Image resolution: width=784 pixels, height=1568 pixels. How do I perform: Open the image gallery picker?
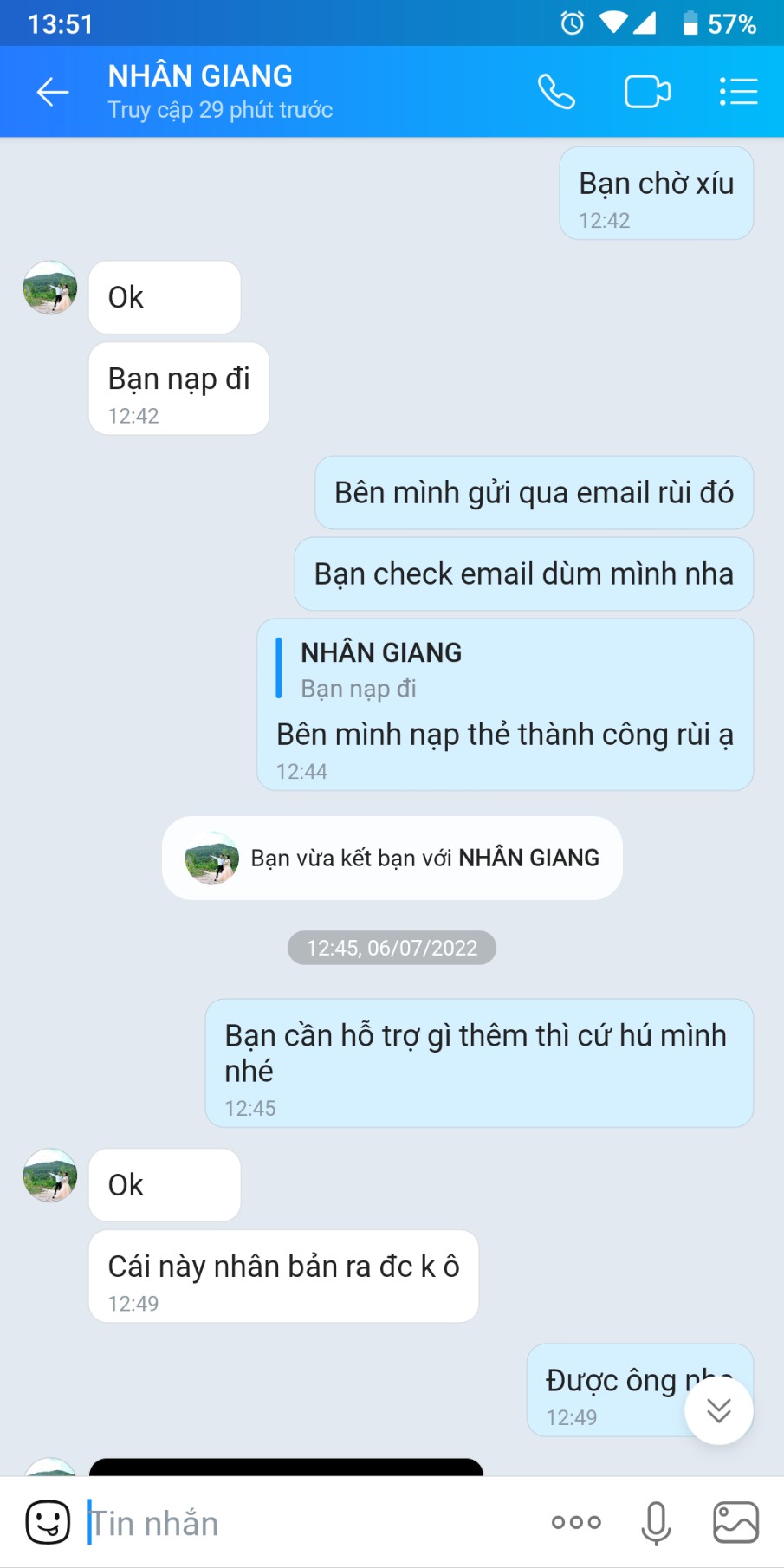click(735, 1522)
